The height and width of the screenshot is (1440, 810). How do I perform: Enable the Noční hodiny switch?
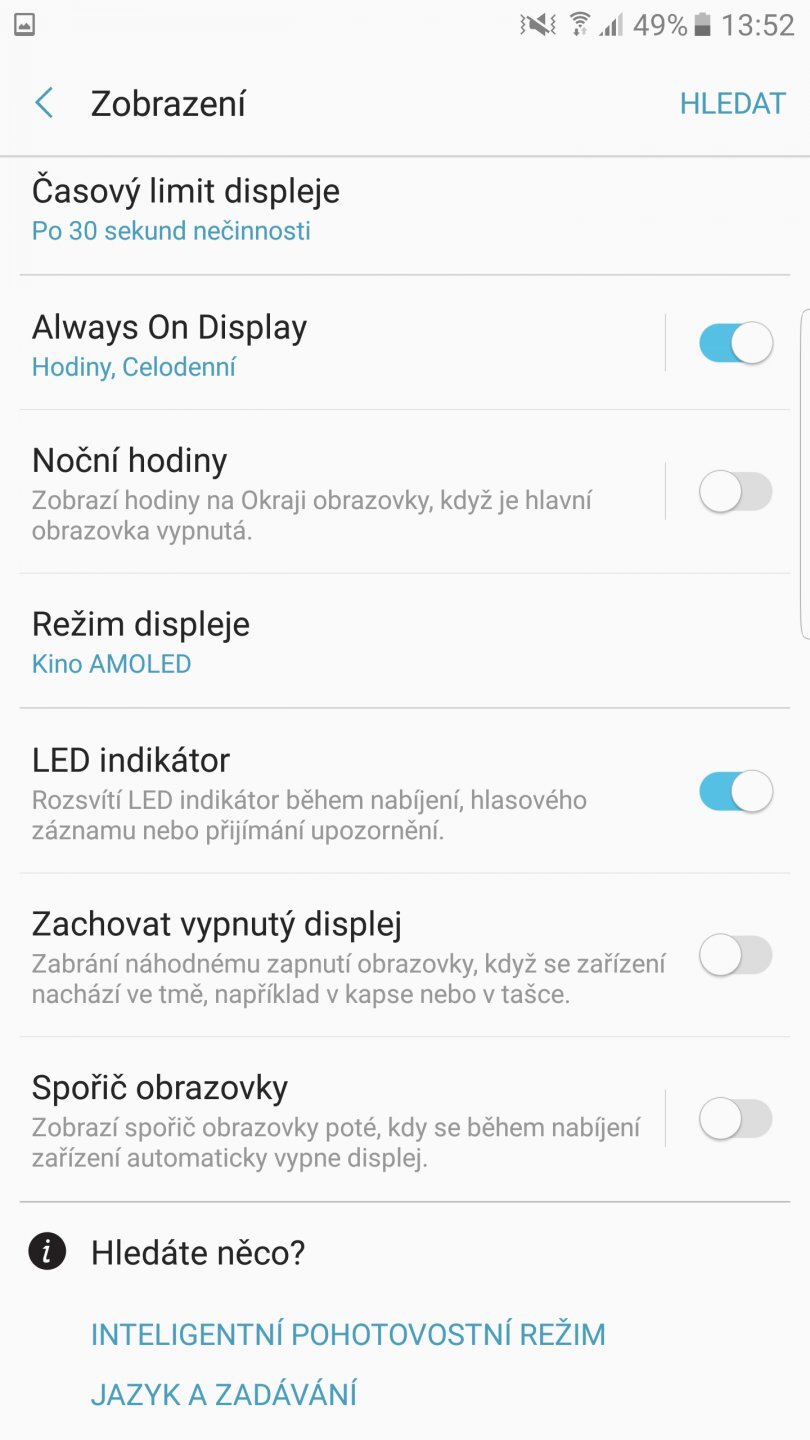735,491
